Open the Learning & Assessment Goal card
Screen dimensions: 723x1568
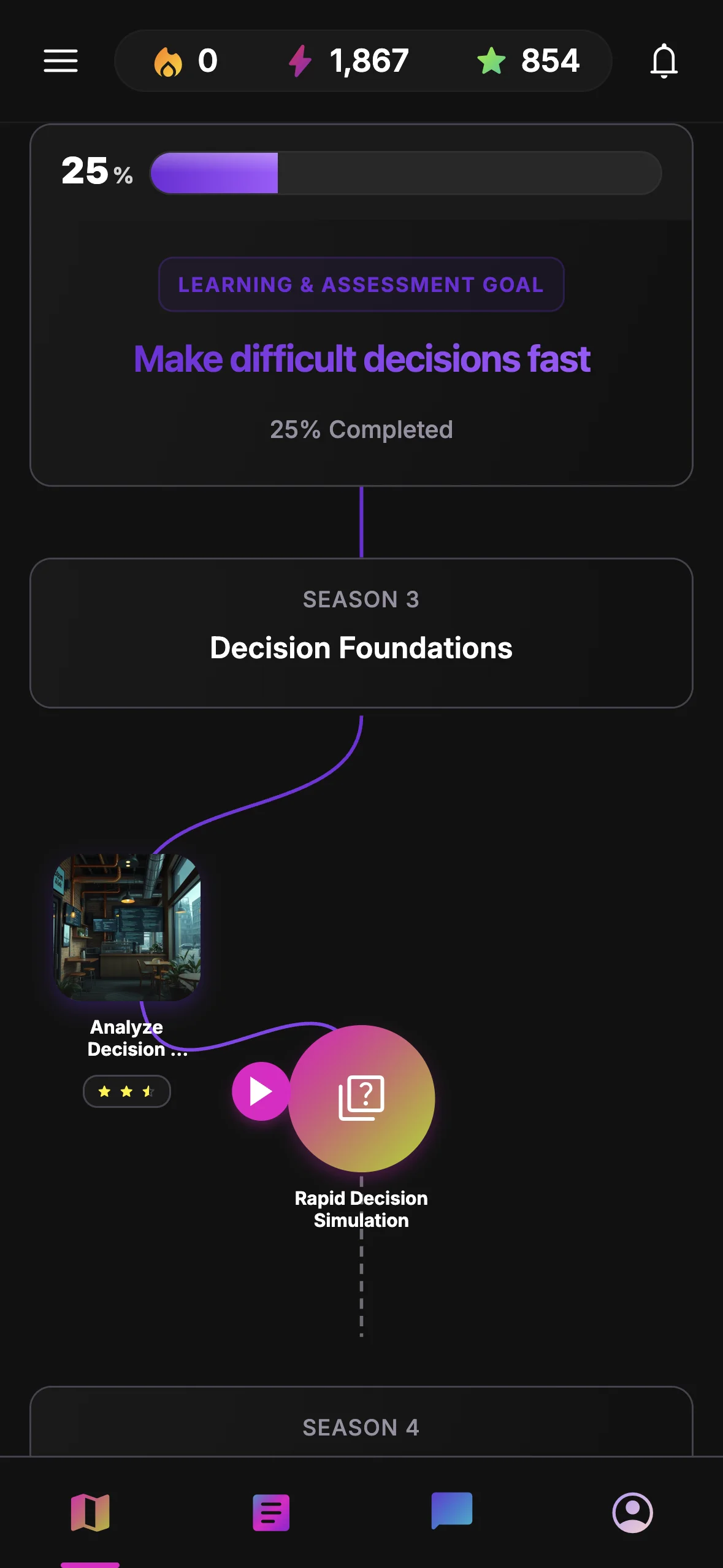361,356
